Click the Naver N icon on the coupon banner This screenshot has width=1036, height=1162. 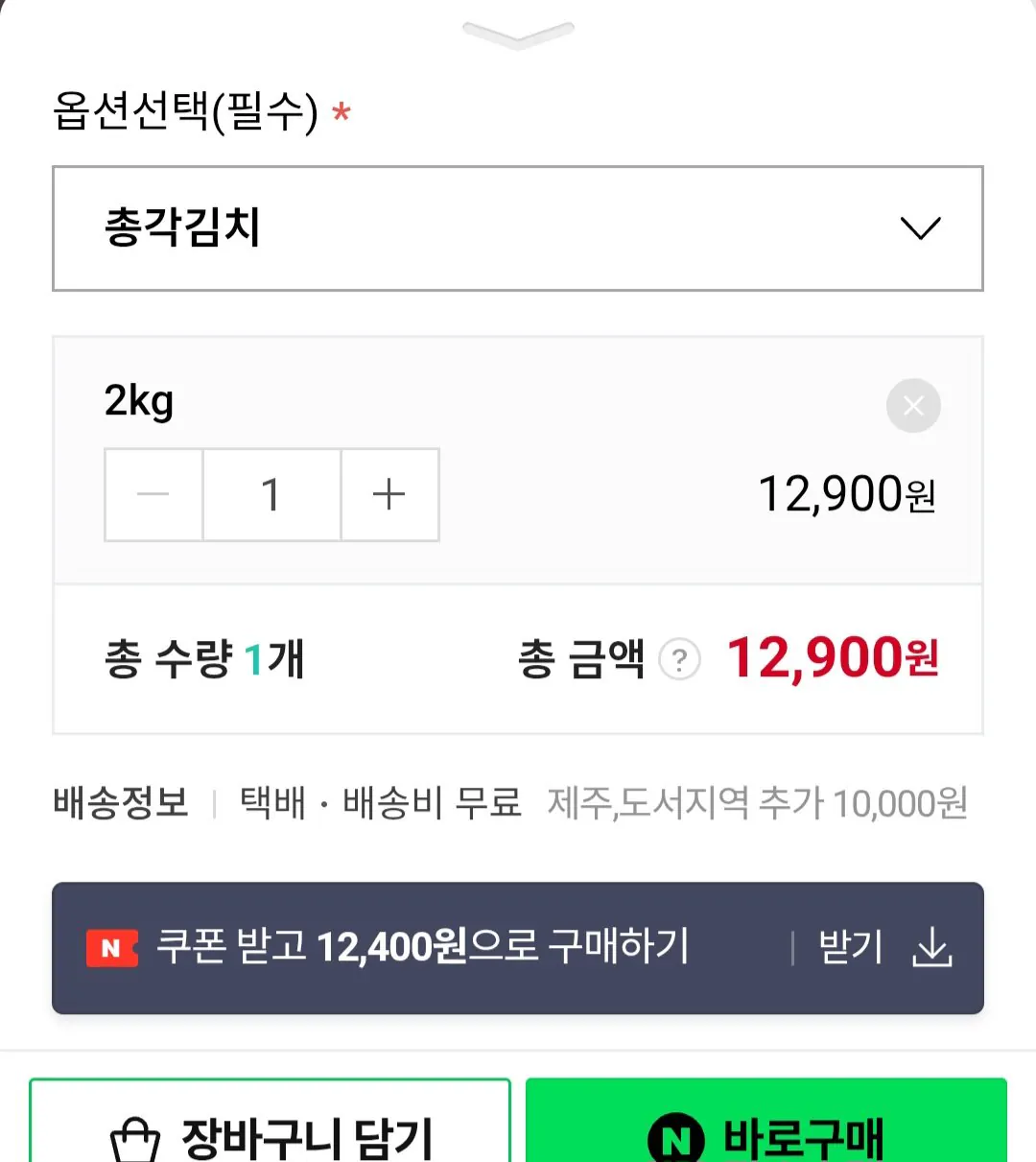click(111, 948)
